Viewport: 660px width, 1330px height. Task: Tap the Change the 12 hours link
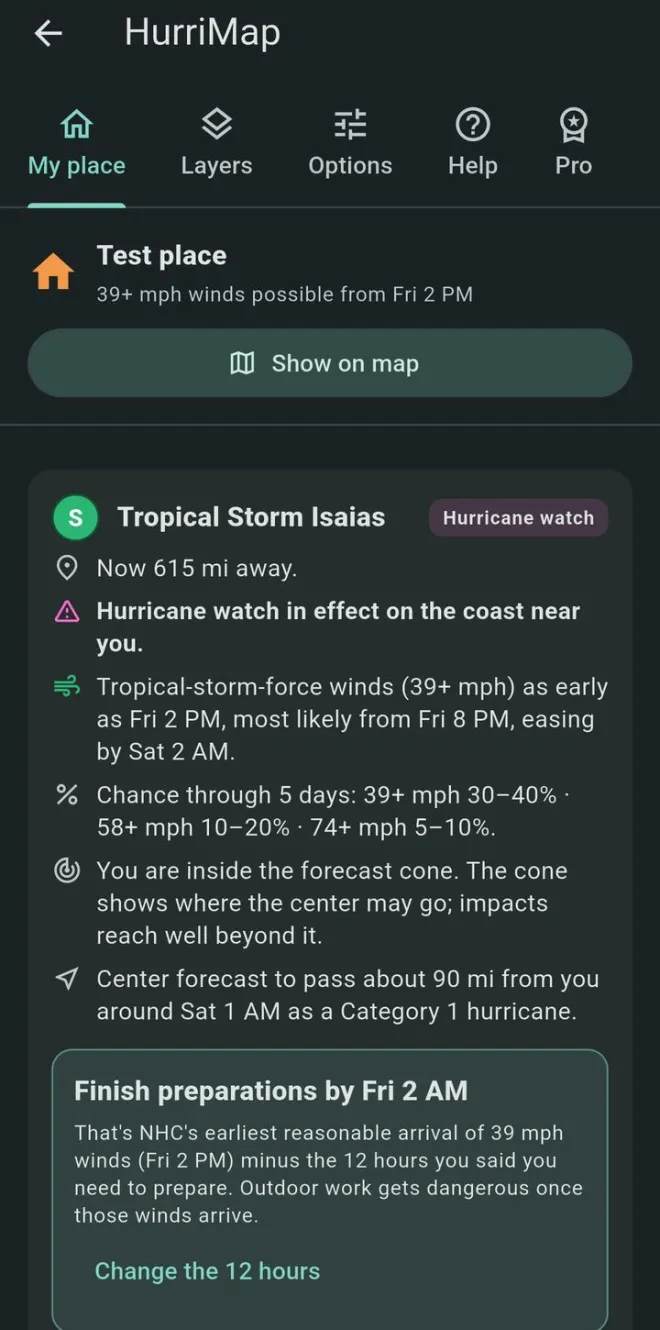207,1271
